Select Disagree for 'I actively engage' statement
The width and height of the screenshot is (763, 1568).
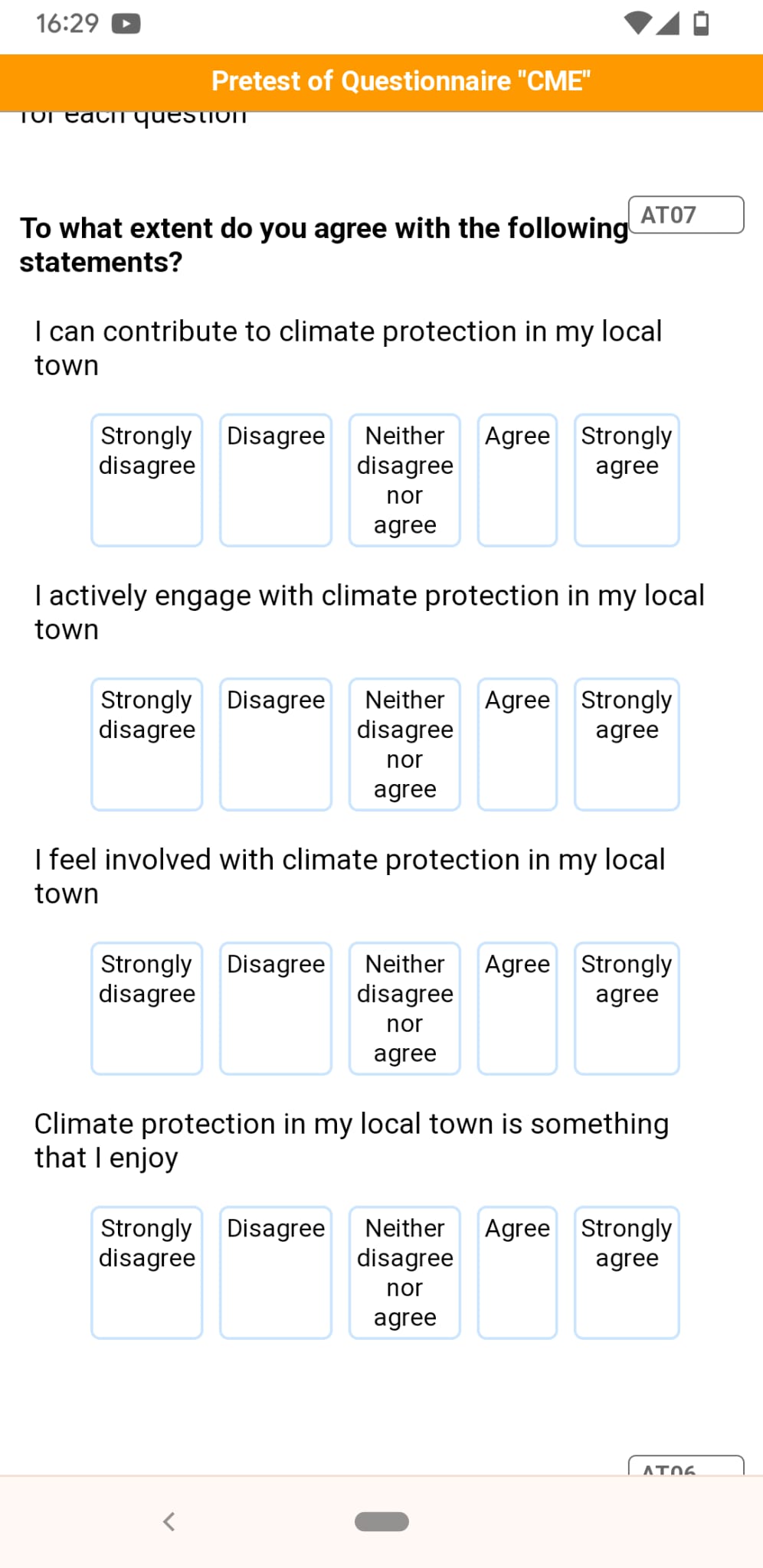[276, 744]
